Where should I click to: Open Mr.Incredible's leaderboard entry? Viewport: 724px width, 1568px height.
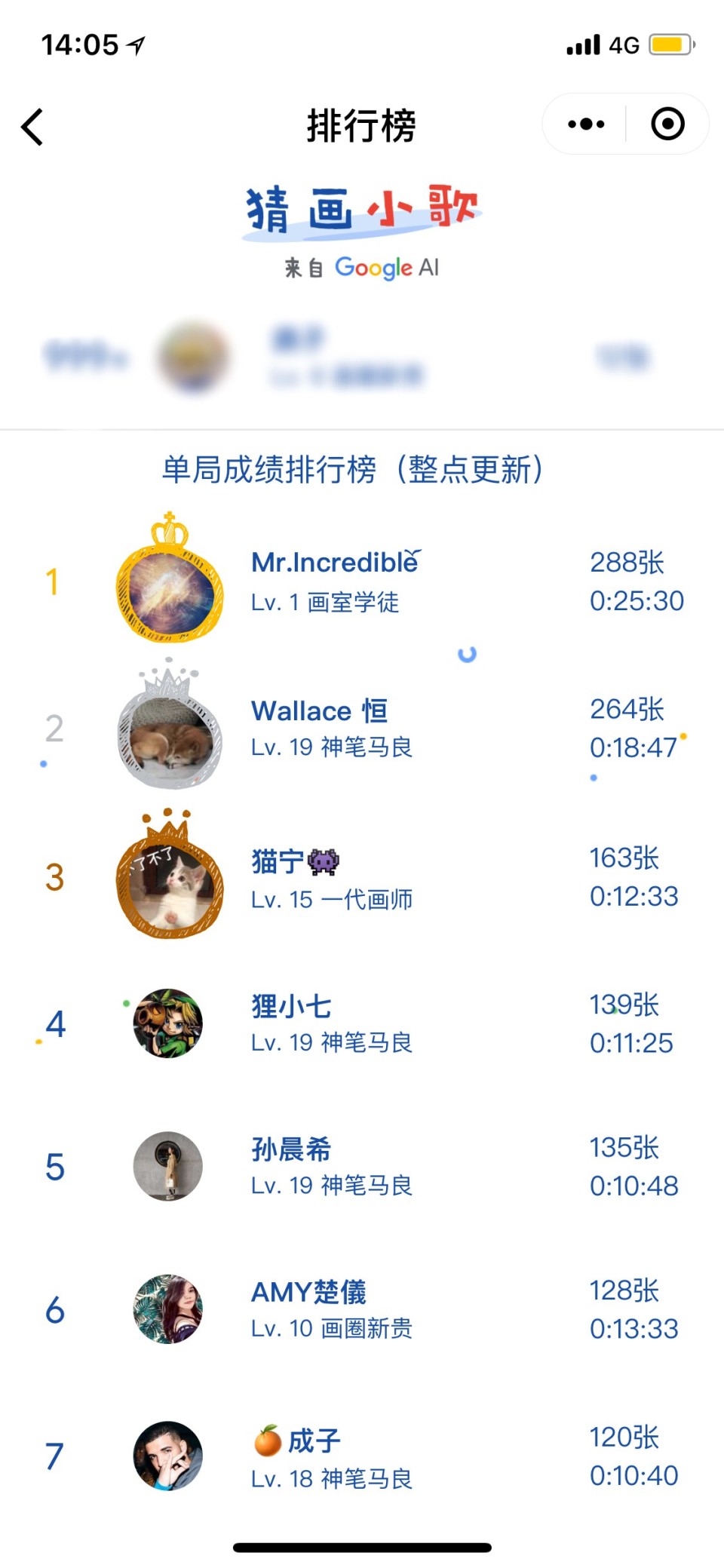362,581
